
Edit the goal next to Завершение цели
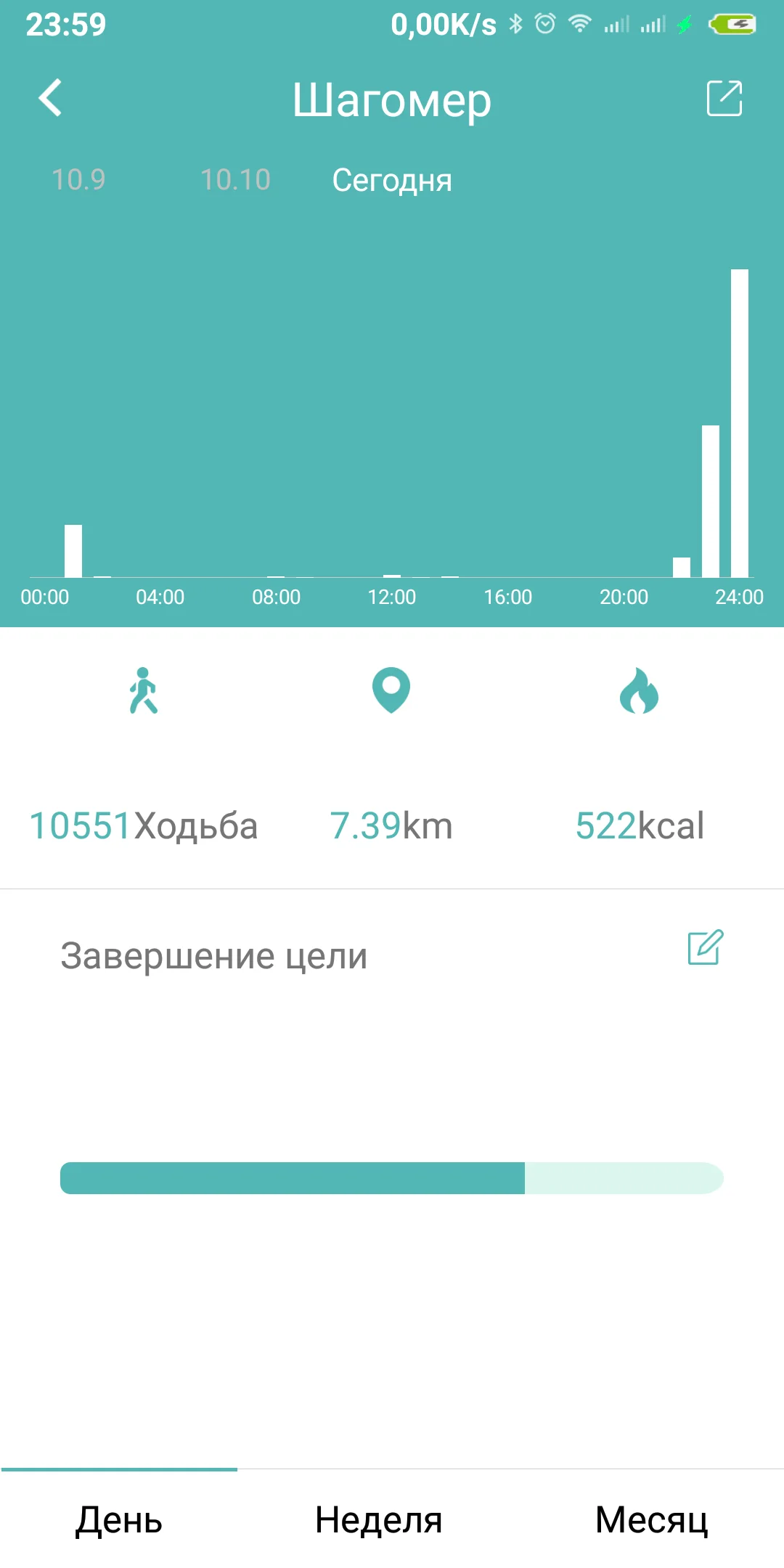click(x=705, y=947)
